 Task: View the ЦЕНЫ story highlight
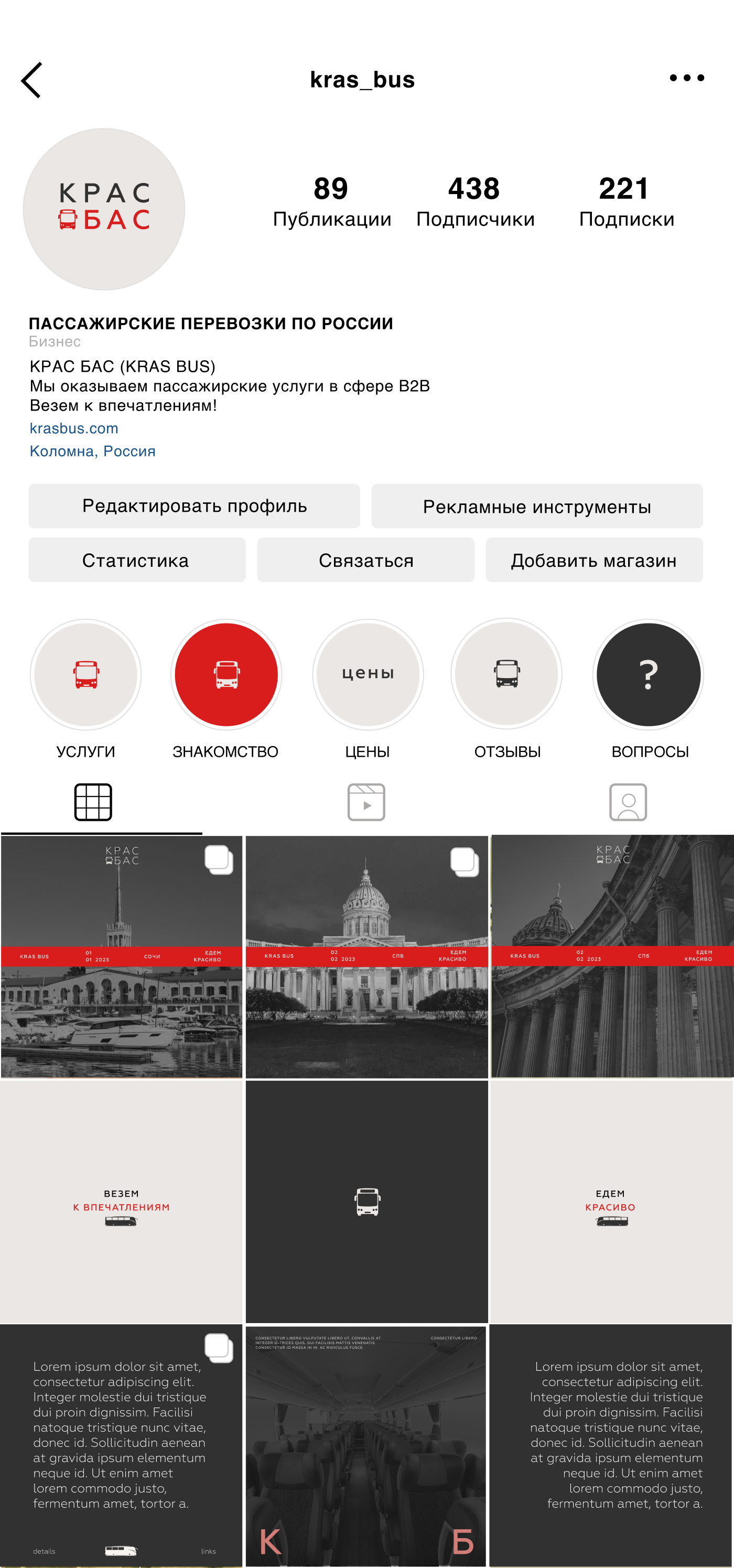(368, 674)
